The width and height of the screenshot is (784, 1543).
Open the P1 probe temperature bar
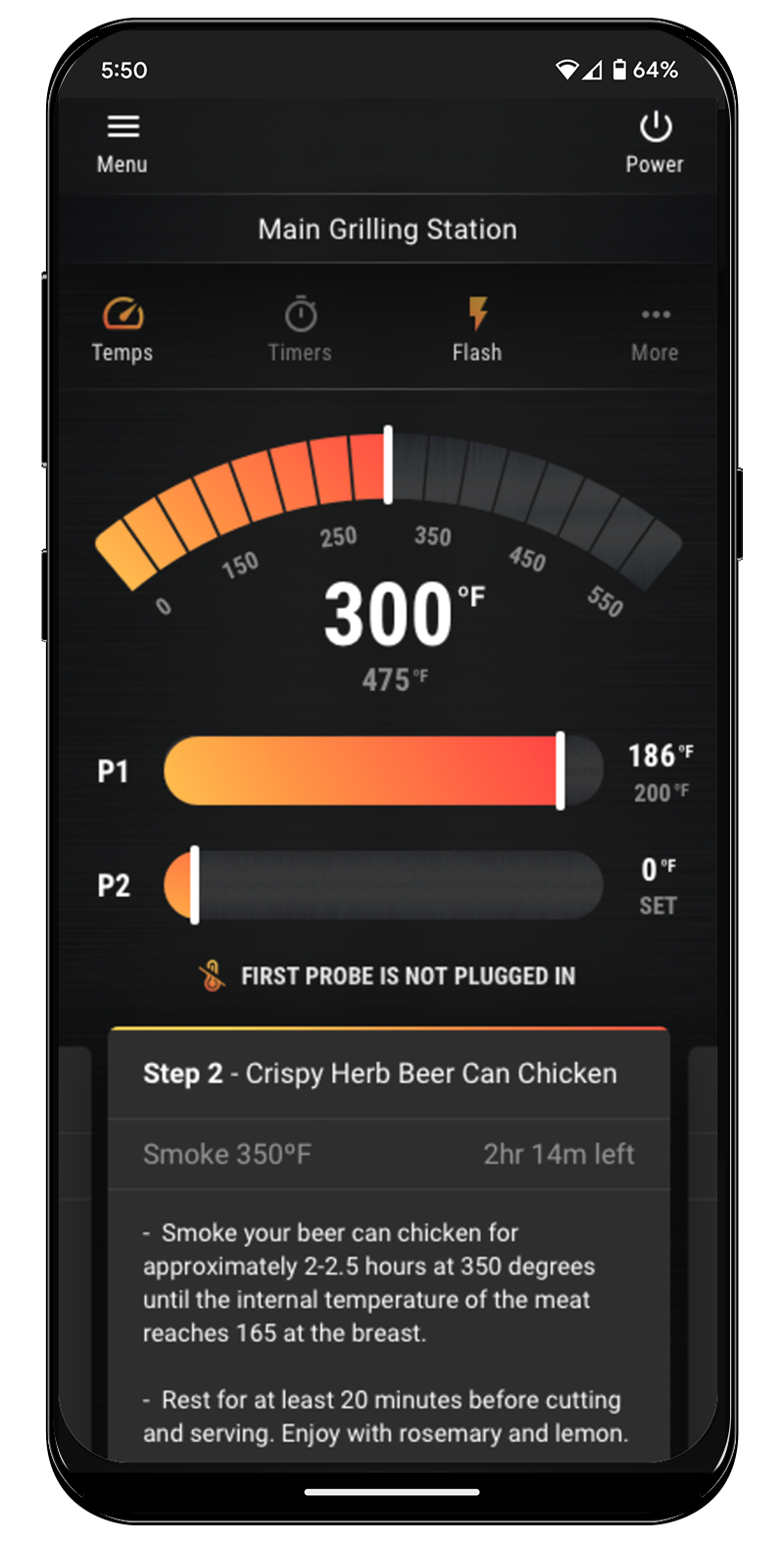pos(383,771)
